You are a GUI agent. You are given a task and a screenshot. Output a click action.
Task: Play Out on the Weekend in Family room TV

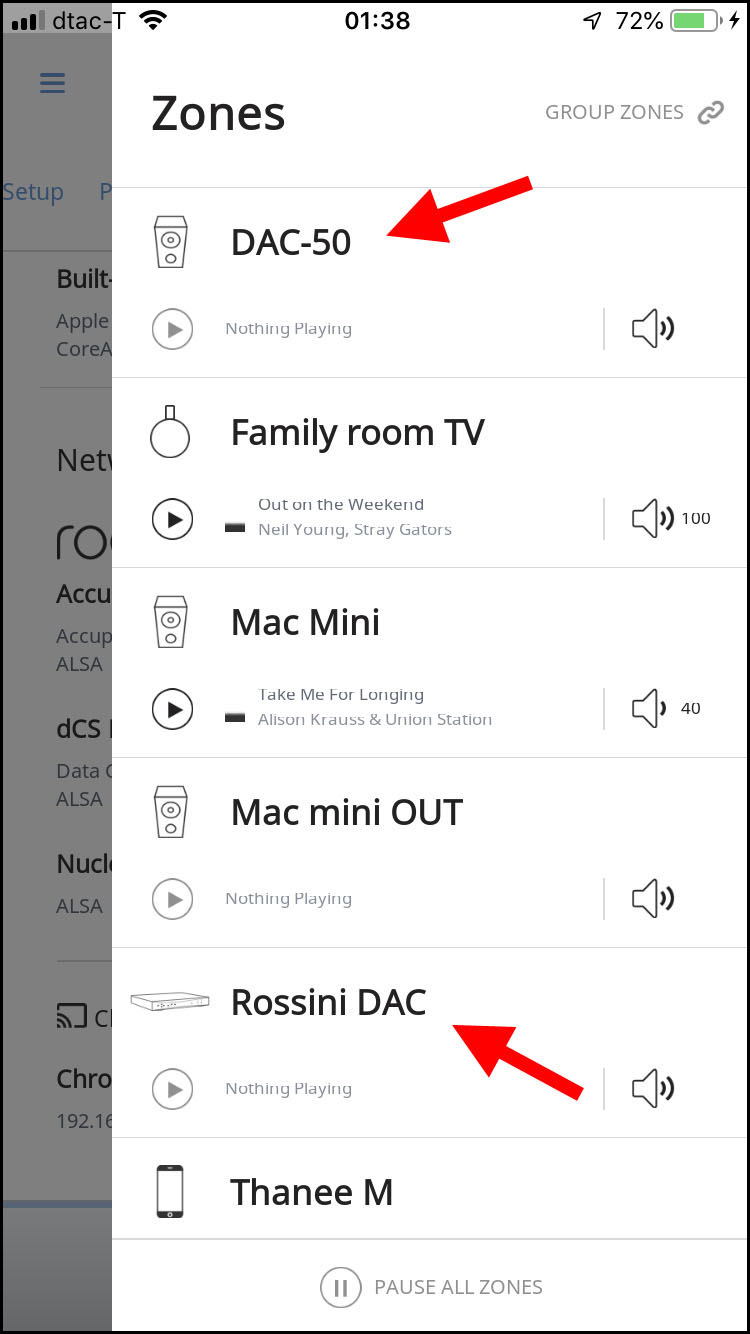point(172,519)
